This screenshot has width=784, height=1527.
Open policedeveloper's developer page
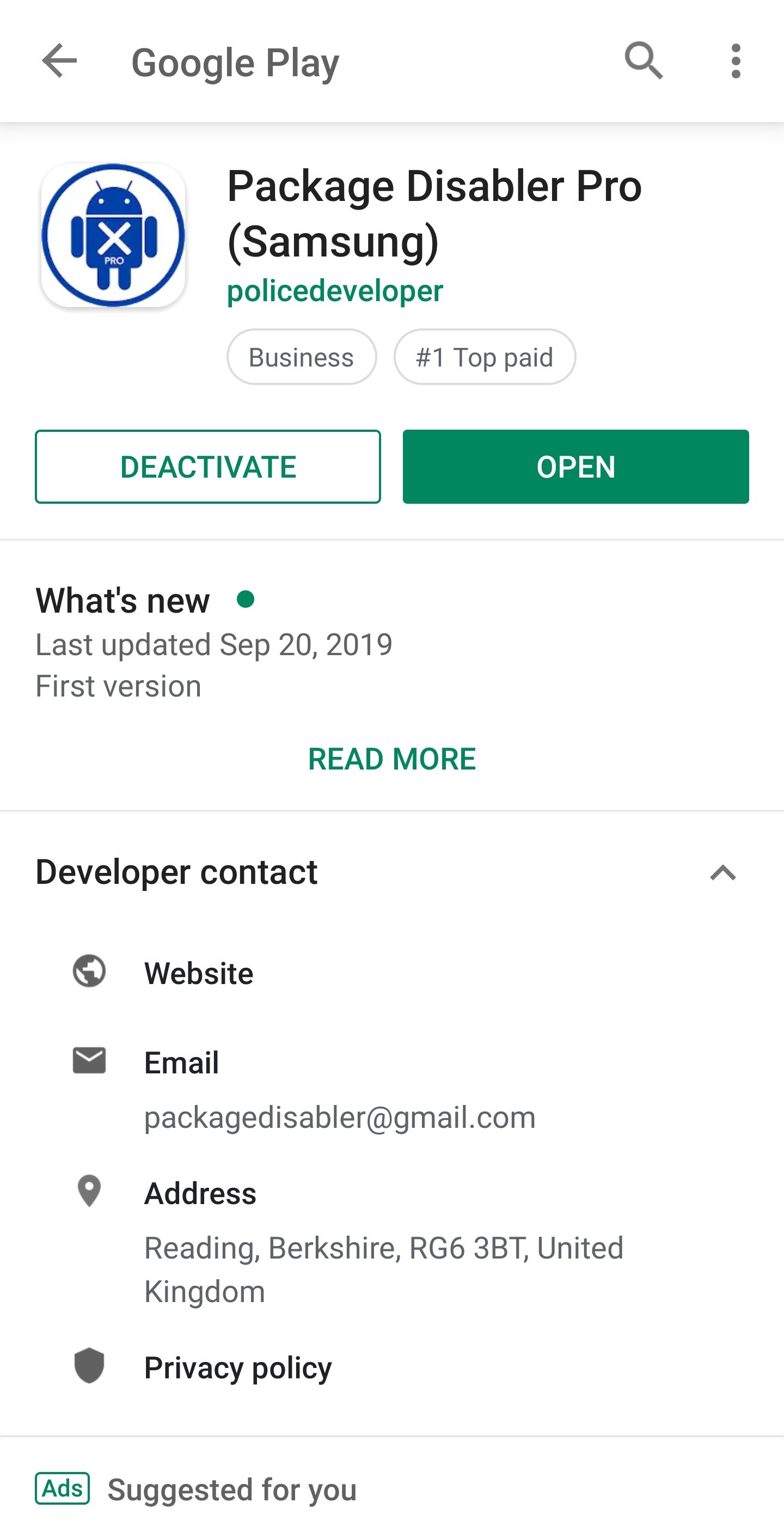[335, 291]
